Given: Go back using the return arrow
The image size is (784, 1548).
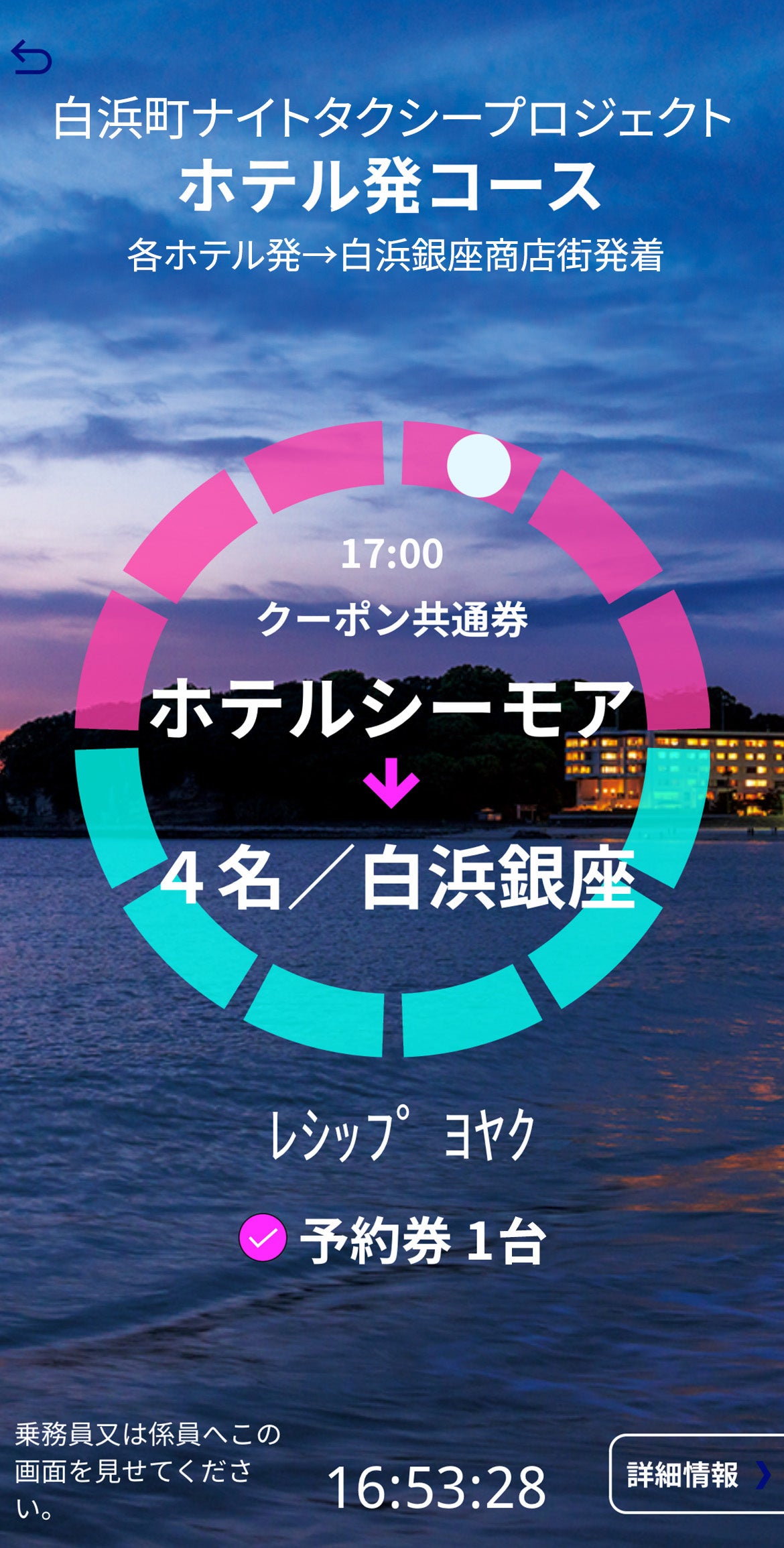Looking at the screenshot, I should tap(31, 58).
